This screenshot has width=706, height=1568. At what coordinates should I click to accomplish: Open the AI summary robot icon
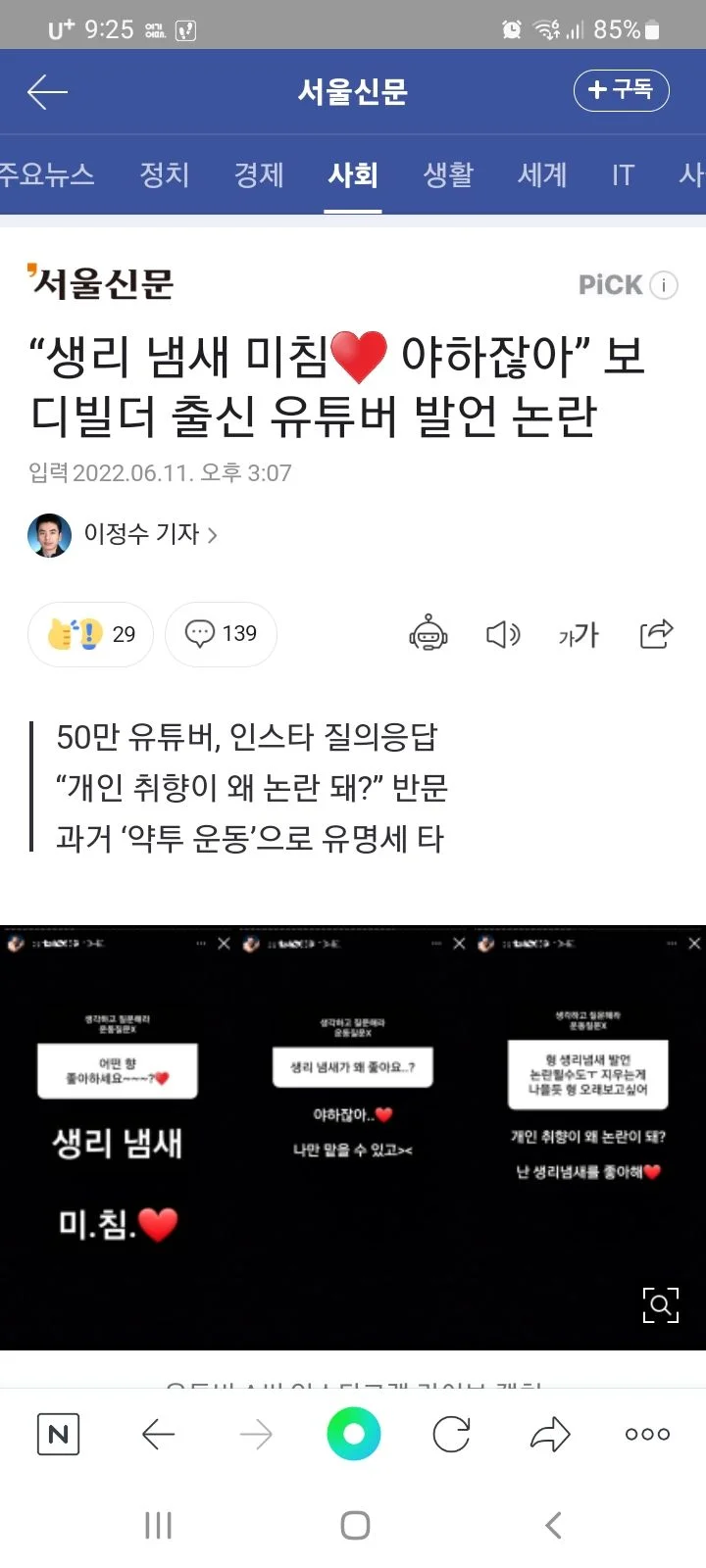pos(429,634)
